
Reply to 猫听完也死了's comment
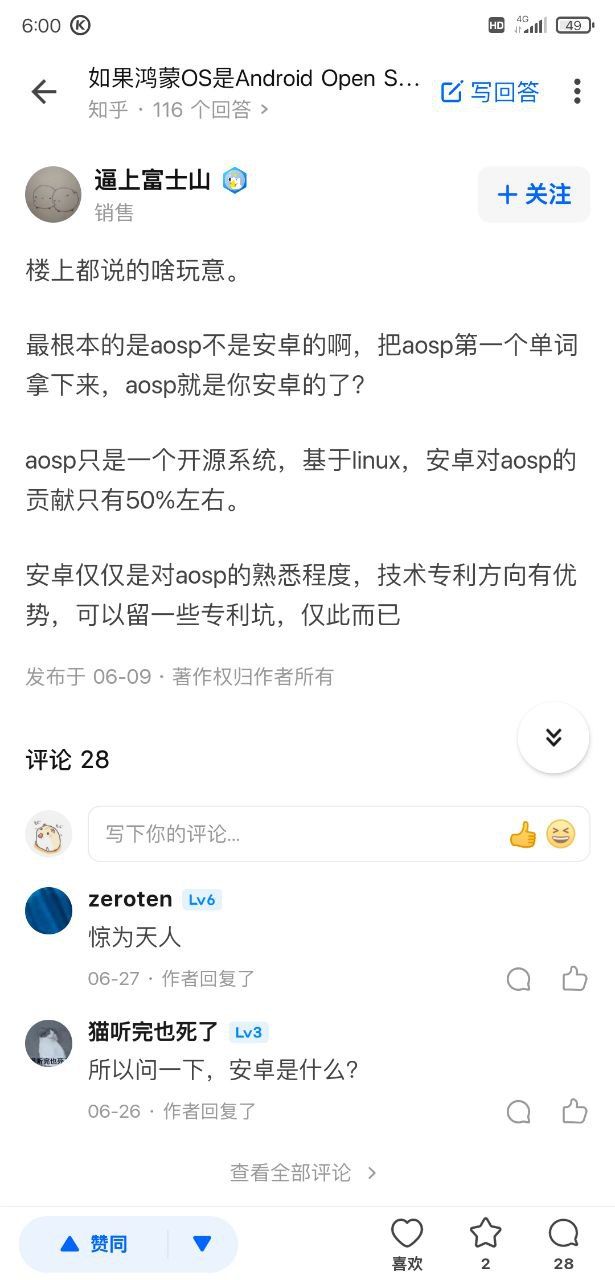[x=518, y=1111]
